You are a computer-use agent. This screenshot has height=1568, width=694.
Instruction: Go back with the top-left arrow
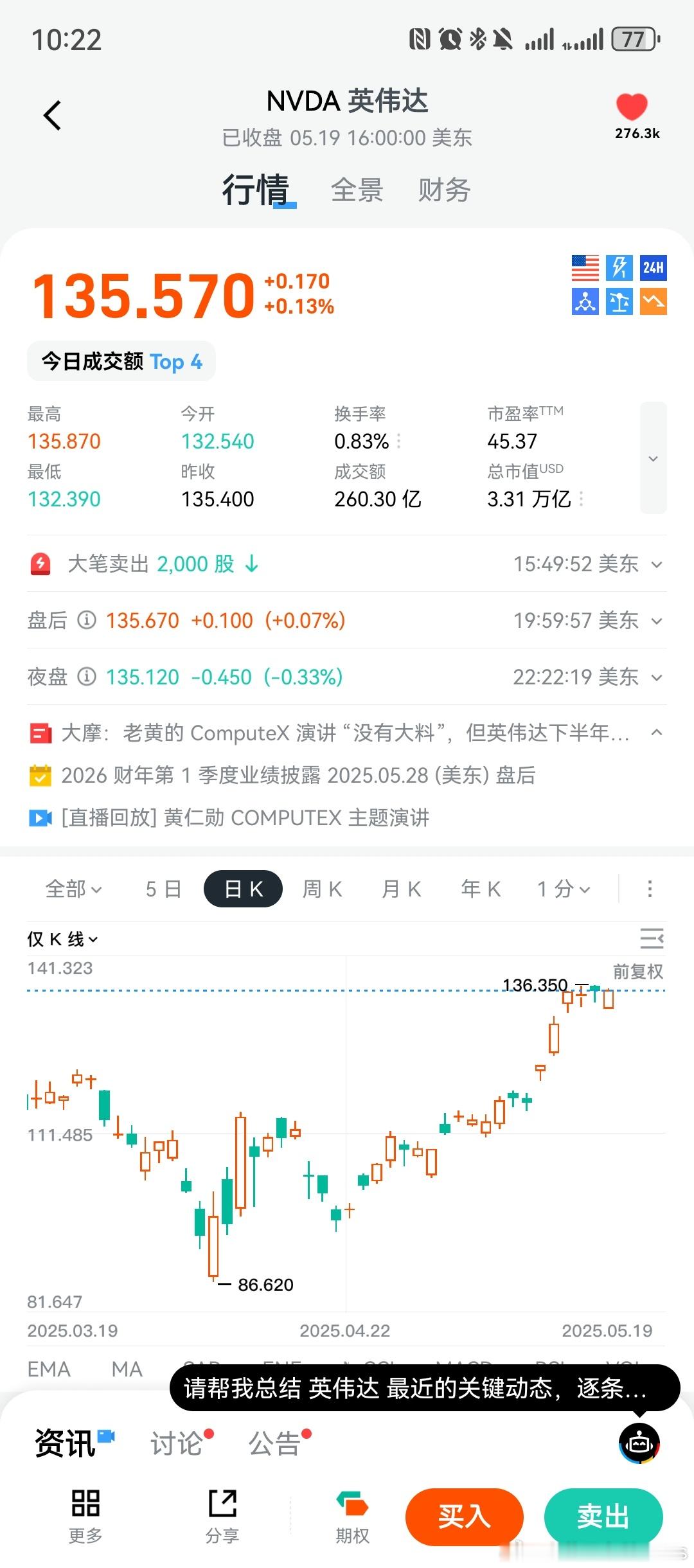(x=52, y=116)
